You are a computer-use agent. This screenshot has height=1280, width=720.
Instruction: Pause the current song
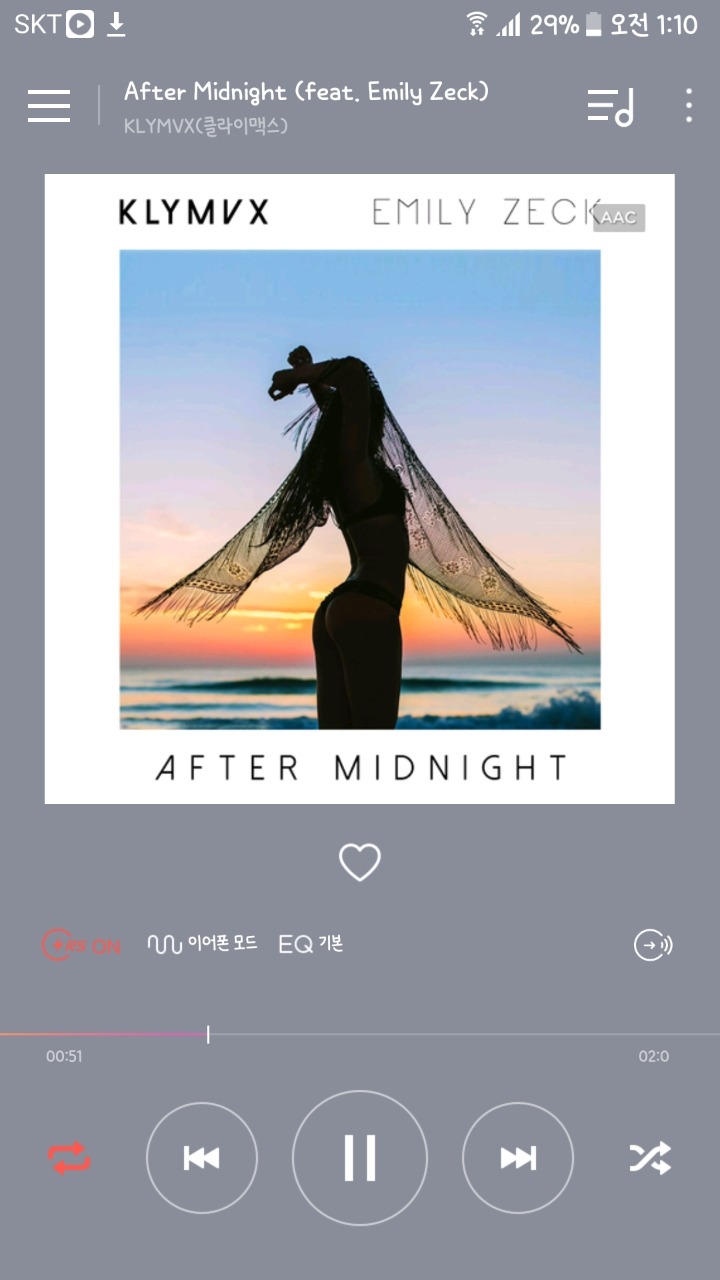pos(360,1158)
